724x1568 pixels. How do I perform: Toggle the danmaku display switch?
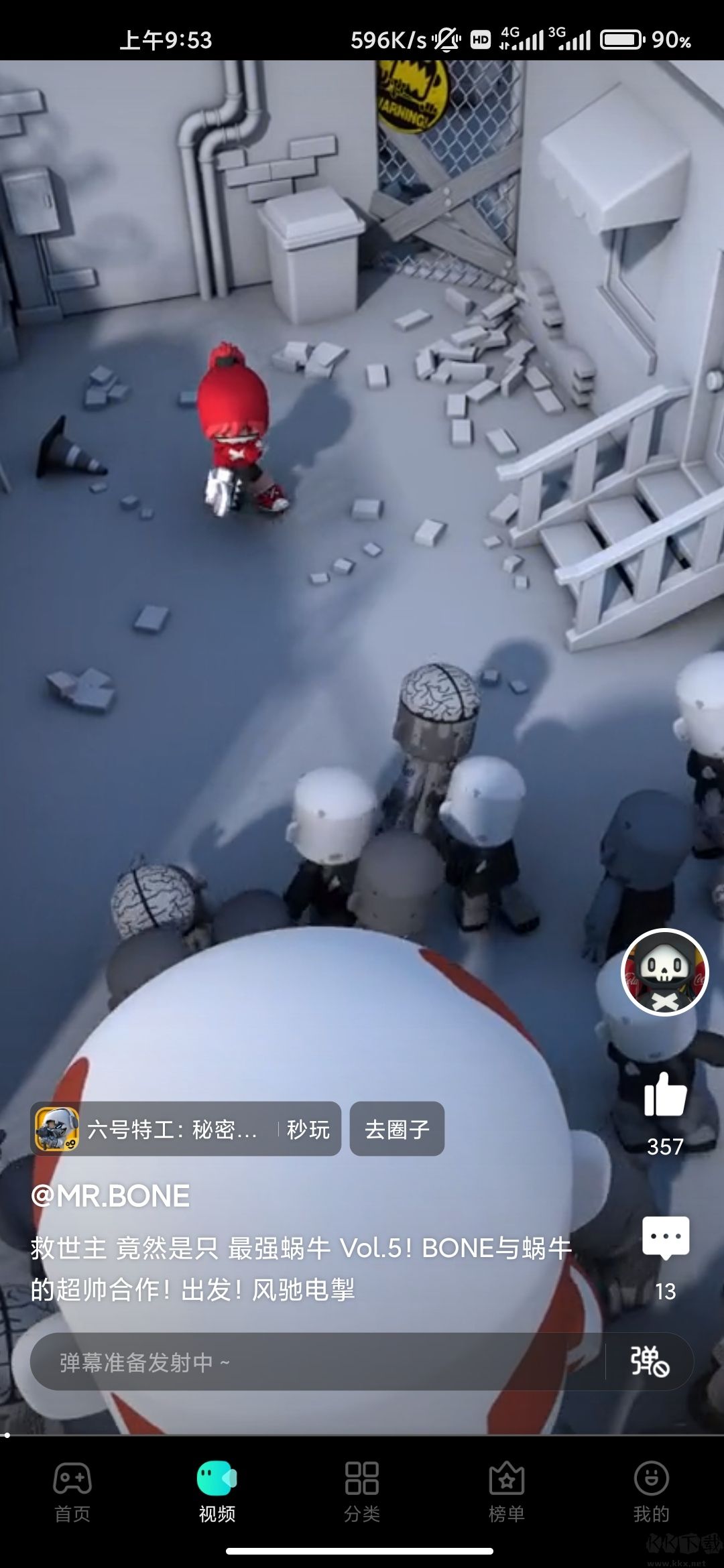(x=649, y=1362)
